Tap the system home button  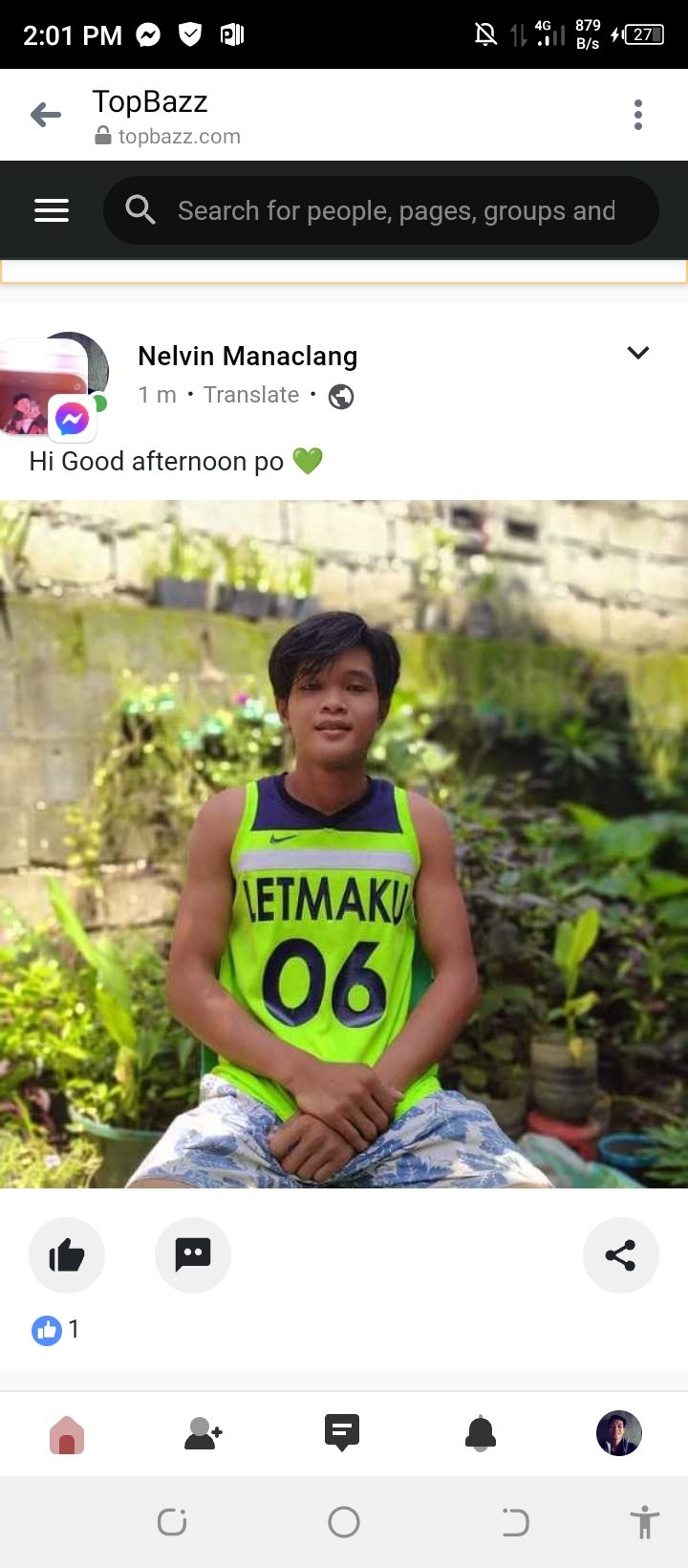[344, 1521]
